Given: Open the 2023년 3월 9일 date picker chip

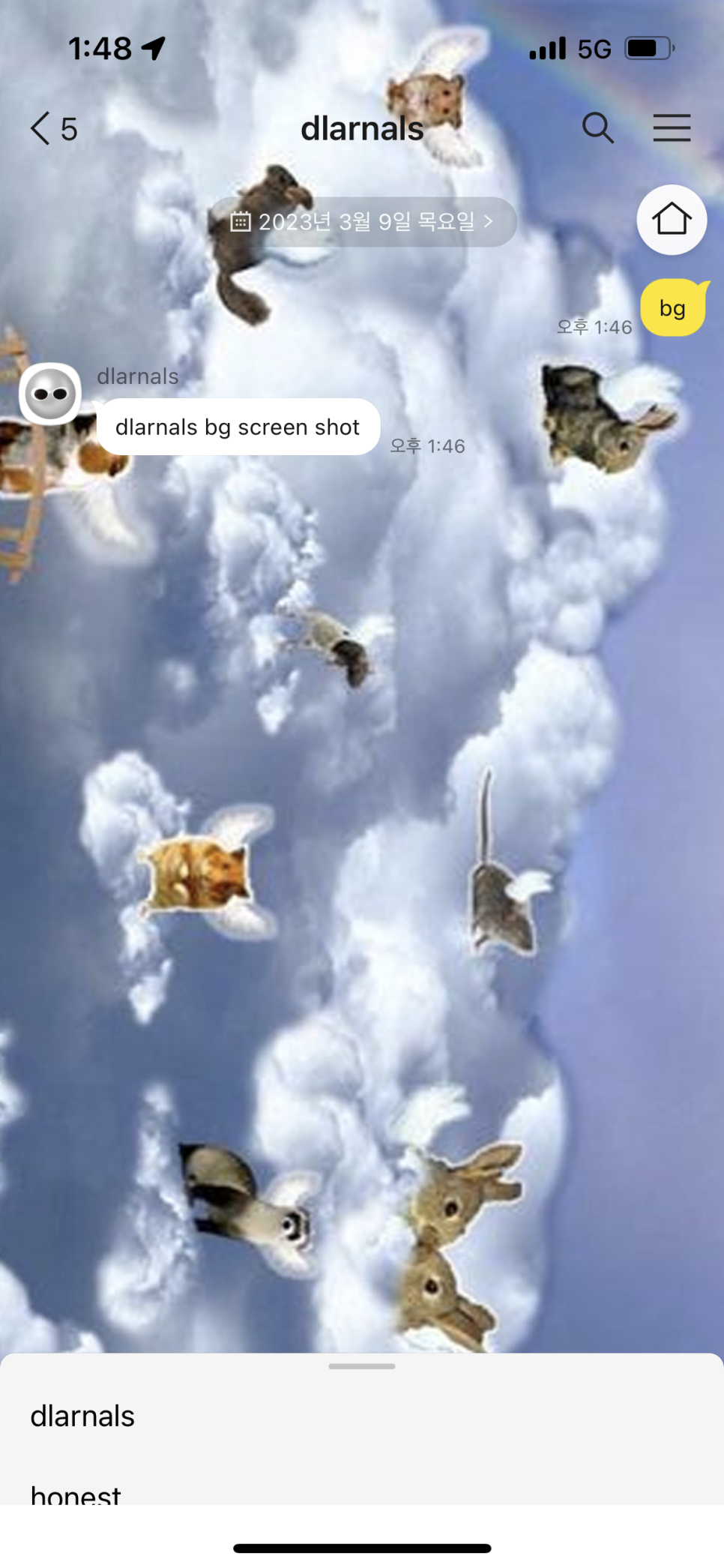Looking at the screenshot, I should (362, 222).
